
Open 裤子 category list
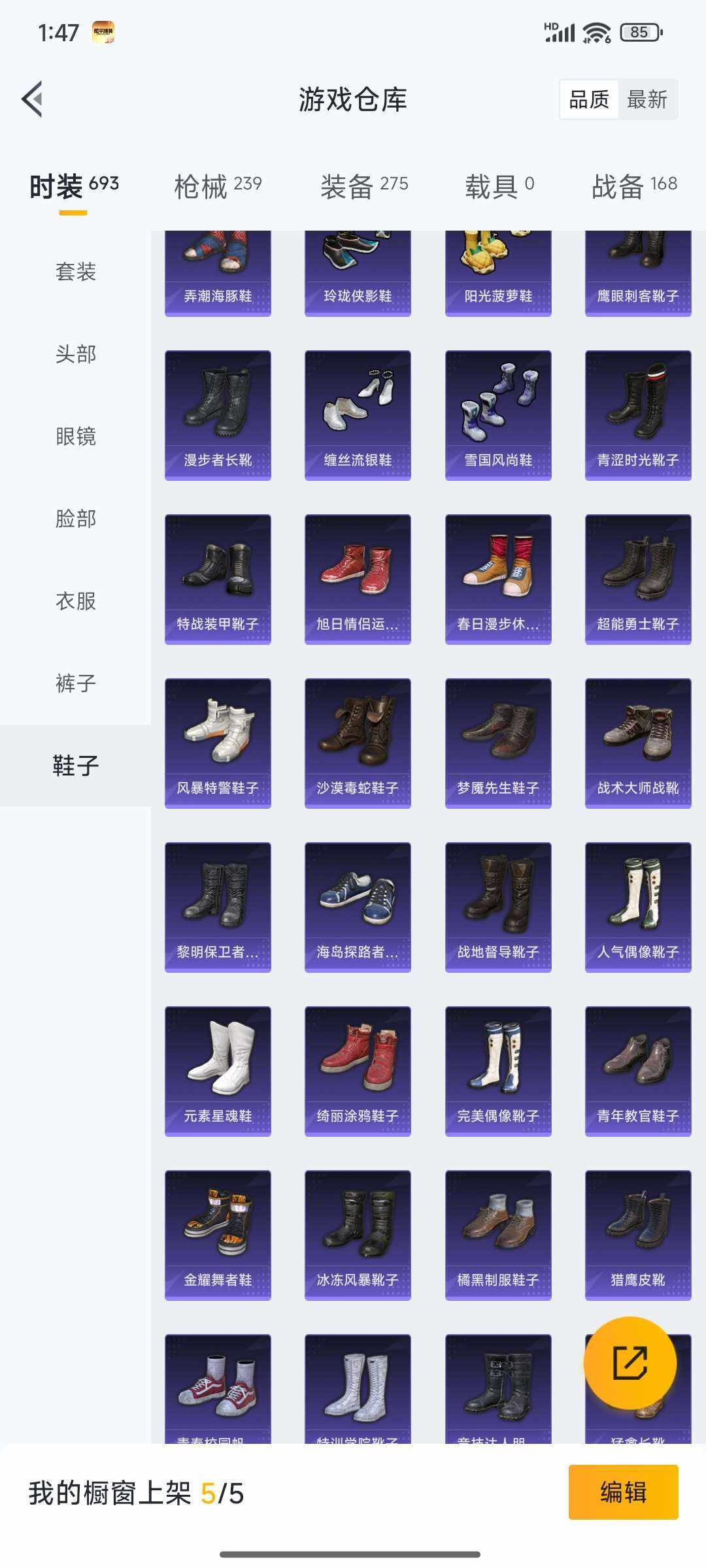pos(73,683)
